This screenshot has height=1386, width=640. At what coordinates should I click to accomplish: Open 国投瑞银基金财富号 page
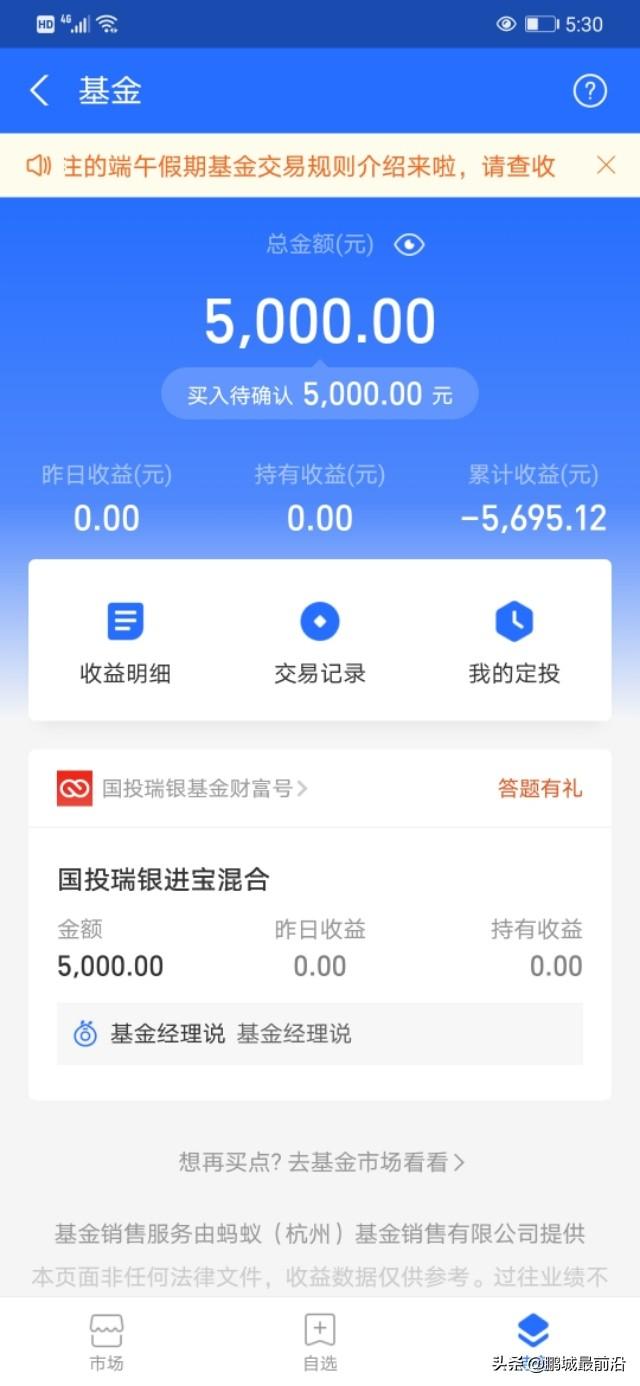click(182, 789)
